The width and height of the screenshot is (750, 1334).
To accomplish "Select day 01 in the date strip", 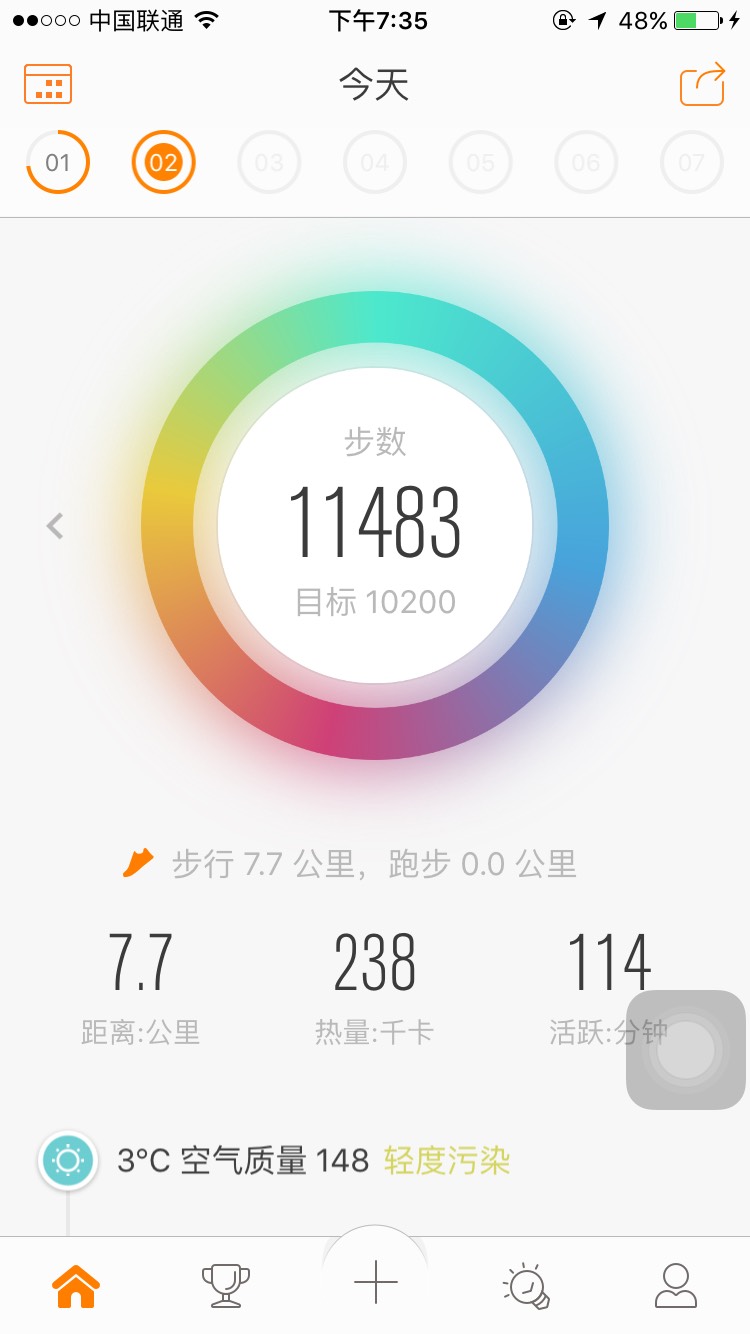I will pos(58,163).
